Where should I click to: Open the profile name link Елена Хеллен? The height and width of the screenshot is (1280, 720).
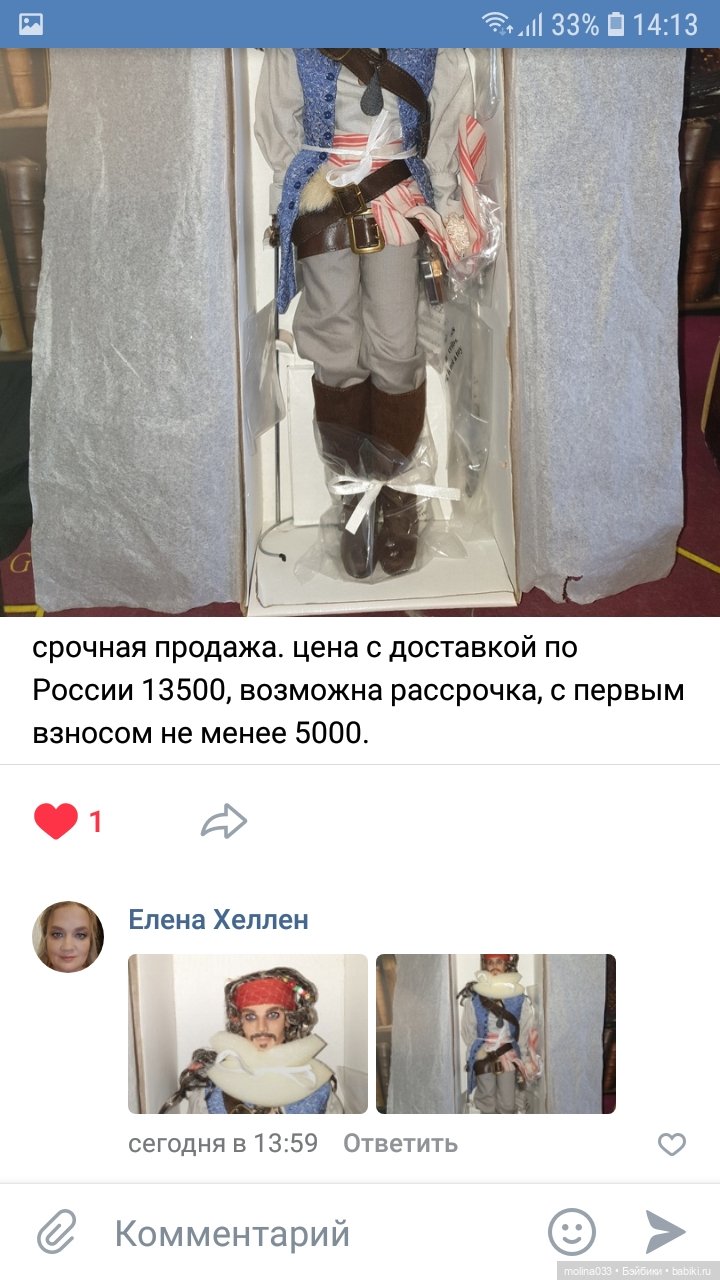pyautogui.click(x=218, y=920)
